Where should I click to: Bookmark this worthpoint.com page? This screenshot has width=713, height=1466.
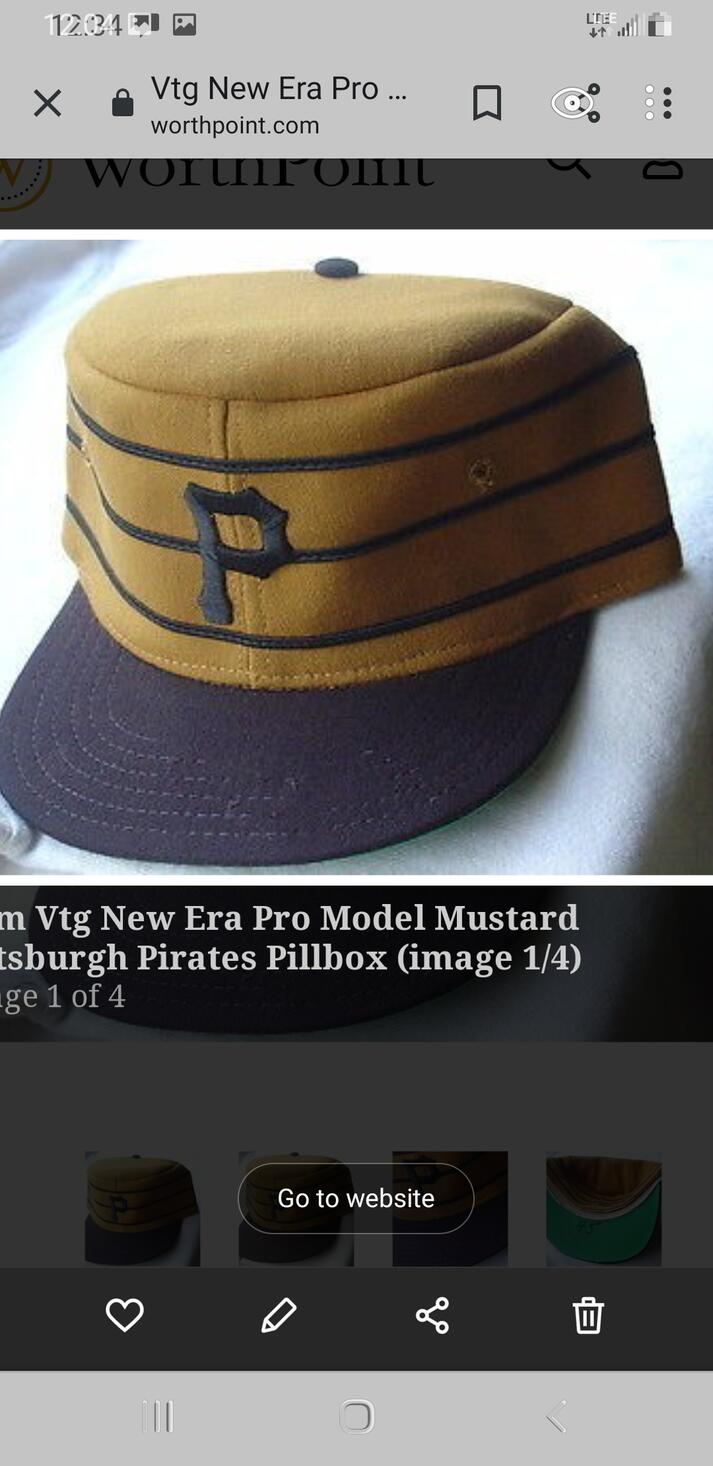click(487, 103)
